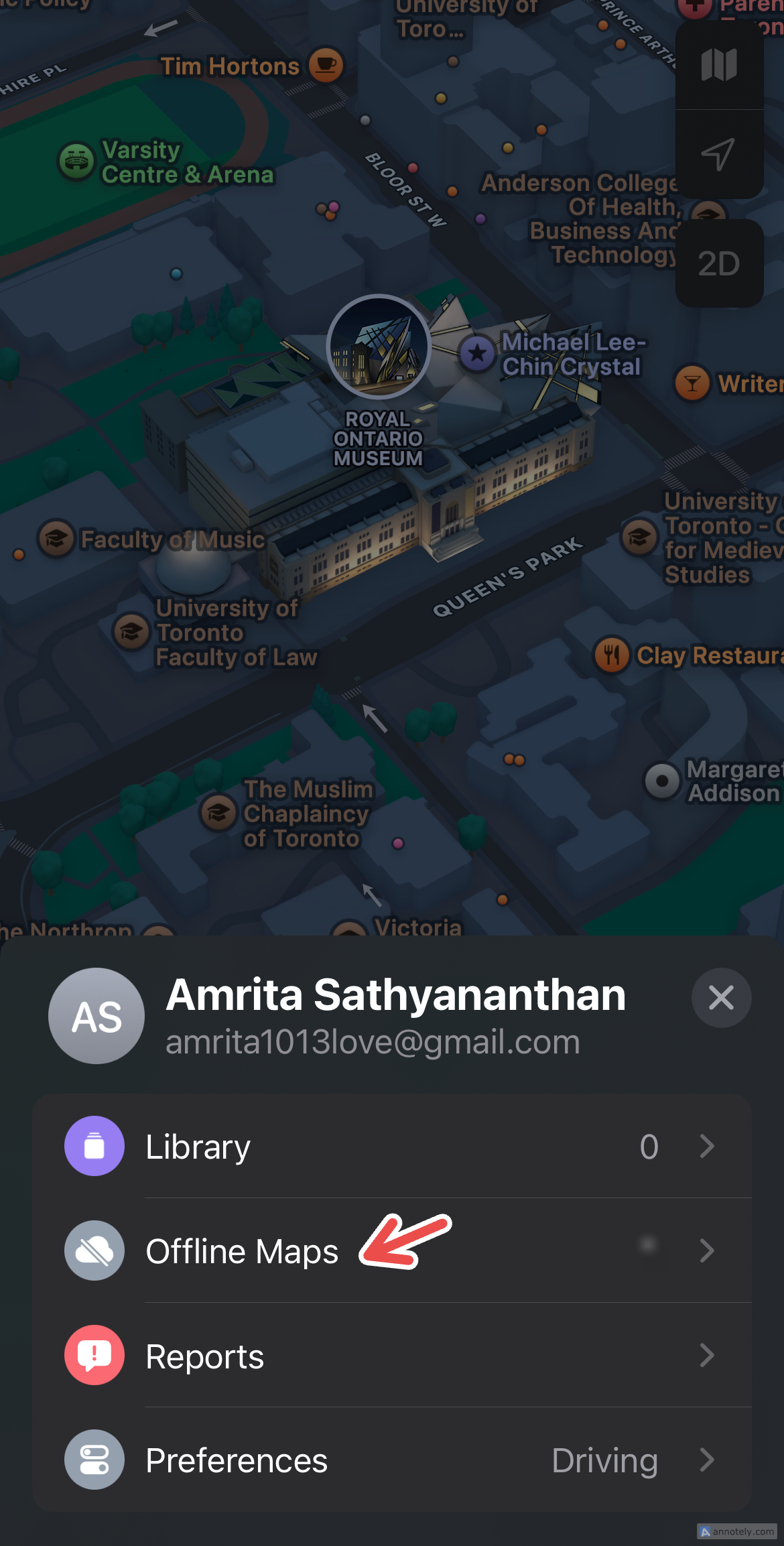Image resolution: width=784 pixels, height=1546 pixels.
Task: Select the Library jar icon
Action: [x=94, y=1146]
